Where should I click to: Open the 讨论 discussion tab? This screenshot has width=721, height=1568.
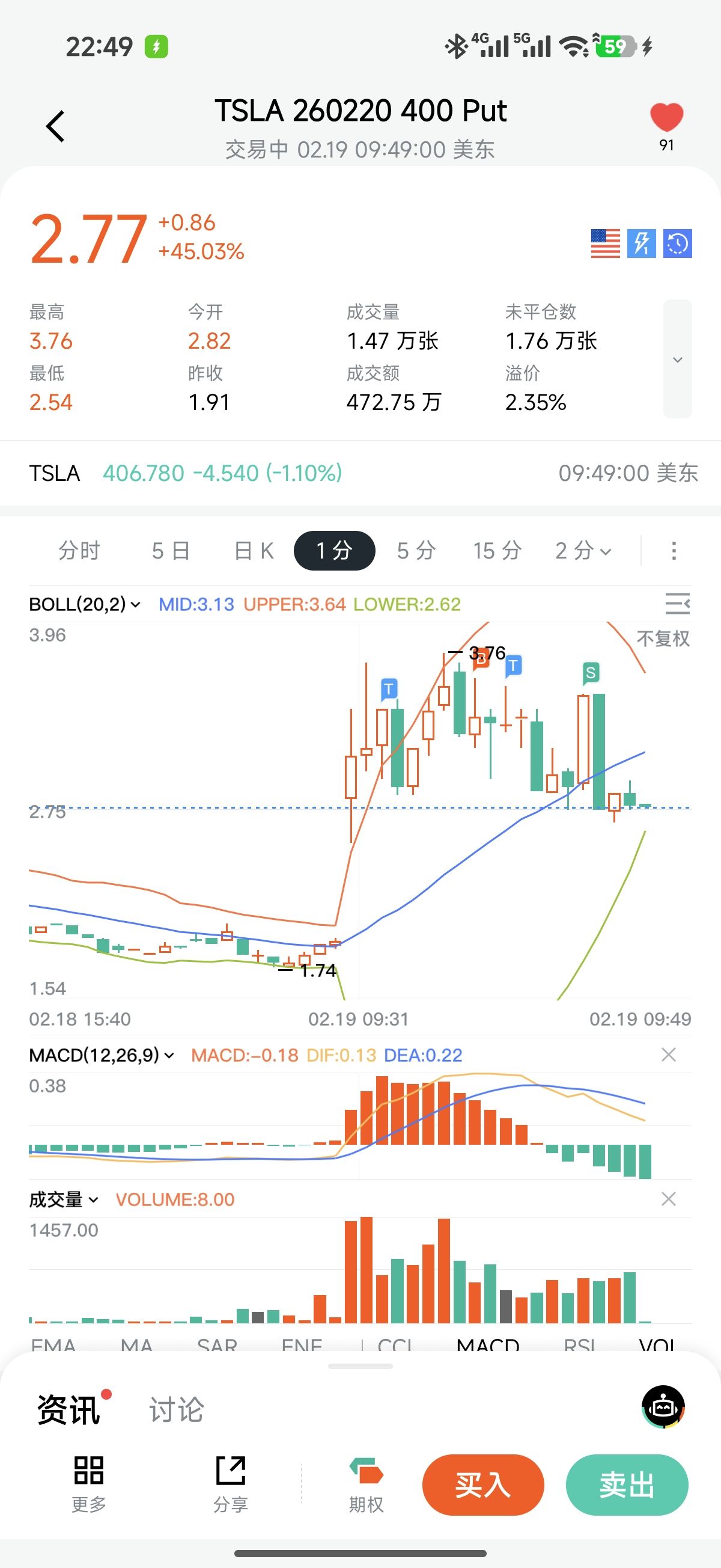(177, 1410)
